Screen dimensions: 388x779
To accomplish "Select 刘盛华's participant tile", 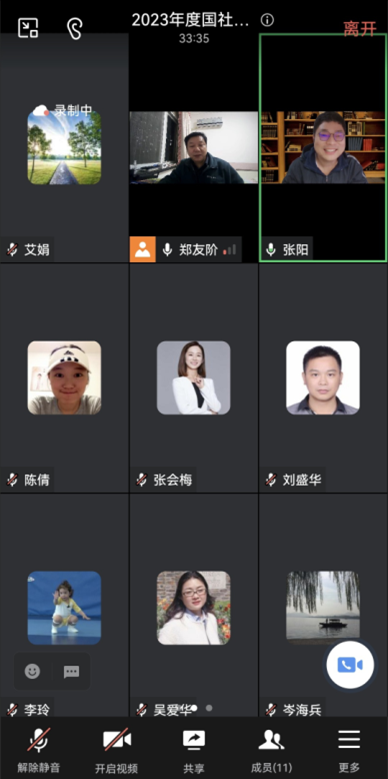I will (x=323, y=378).
